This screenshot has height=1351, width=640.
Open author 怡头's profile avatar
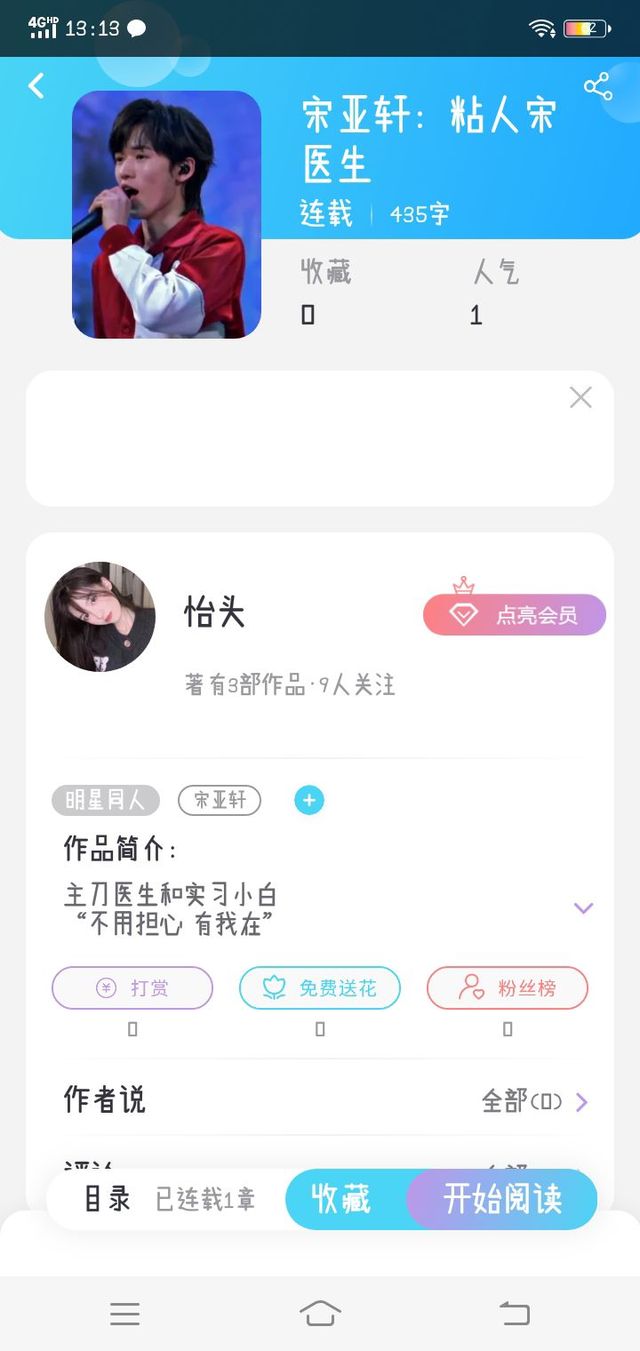(x=100, y=616)
